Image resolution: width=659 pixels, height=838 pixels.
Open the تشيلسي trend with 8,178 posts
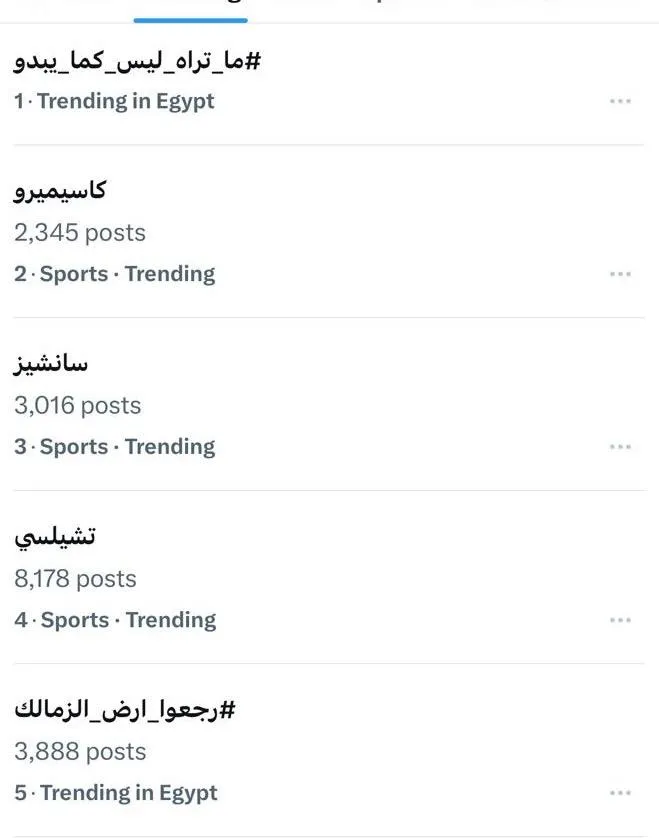pyautogui.click(x=55, y=536)
